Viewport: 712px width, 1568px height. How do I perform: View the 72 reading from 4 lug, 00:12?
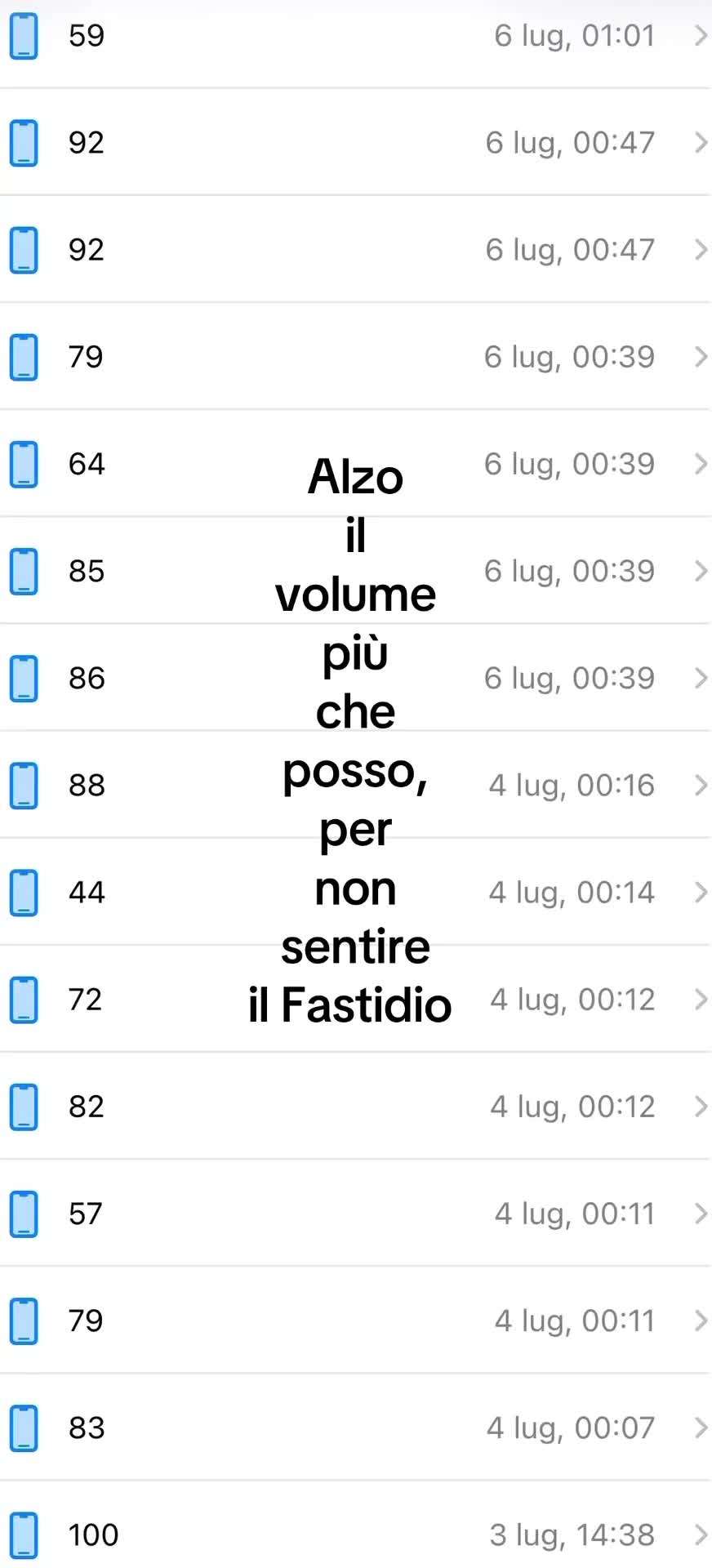356,999
